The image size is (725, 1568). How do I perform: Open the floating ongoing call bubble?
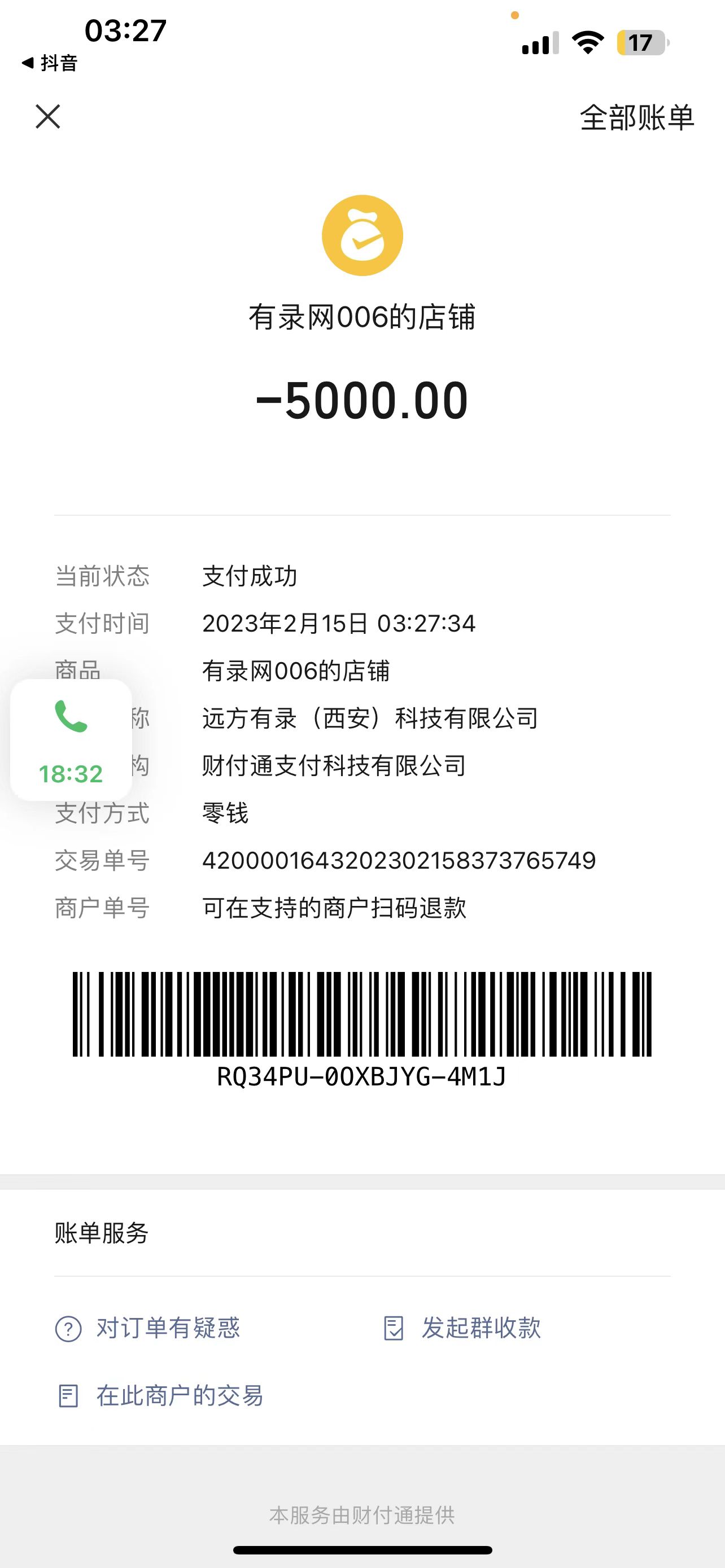click(71, 739)
